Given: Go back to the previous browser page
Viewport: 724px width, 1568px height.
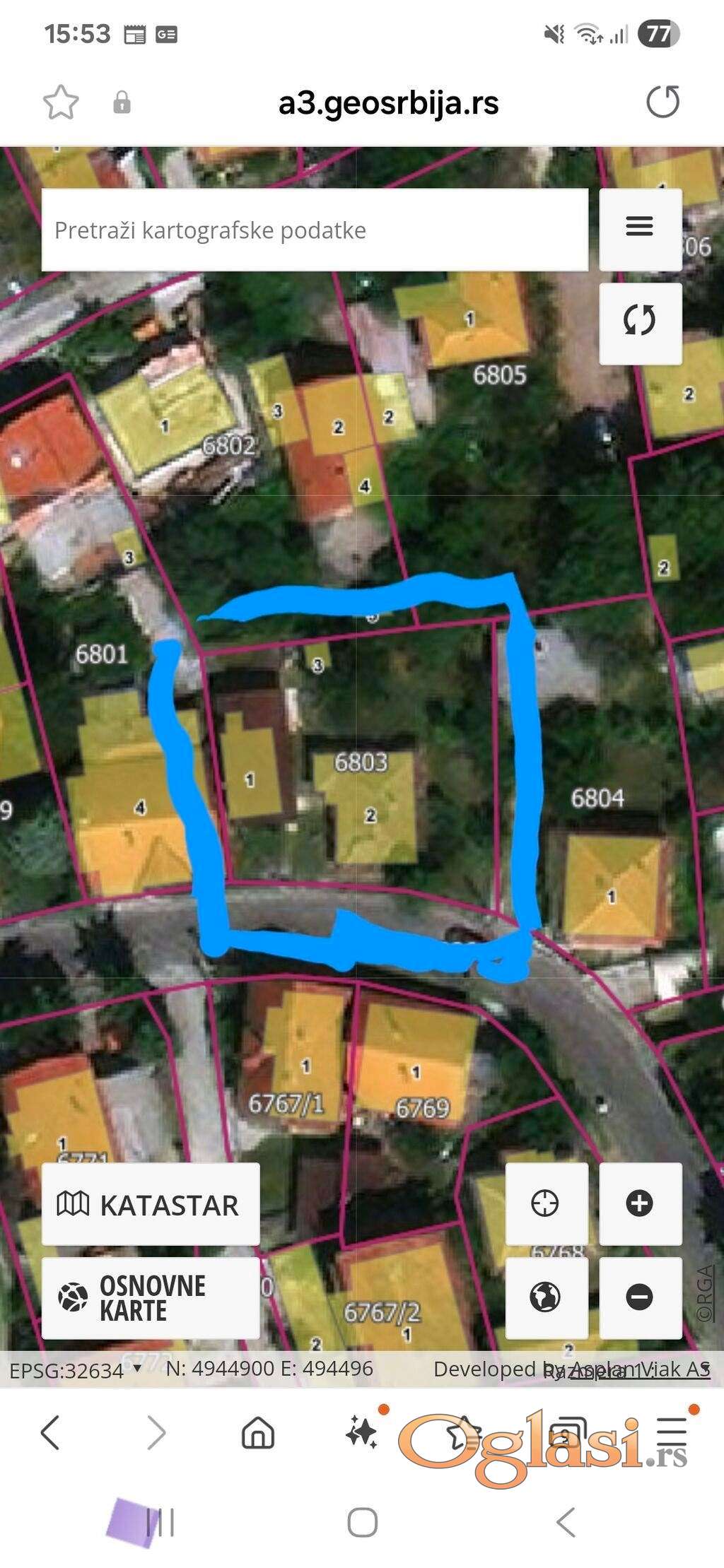Looking at the screenshot, I should pos(50,1433).
